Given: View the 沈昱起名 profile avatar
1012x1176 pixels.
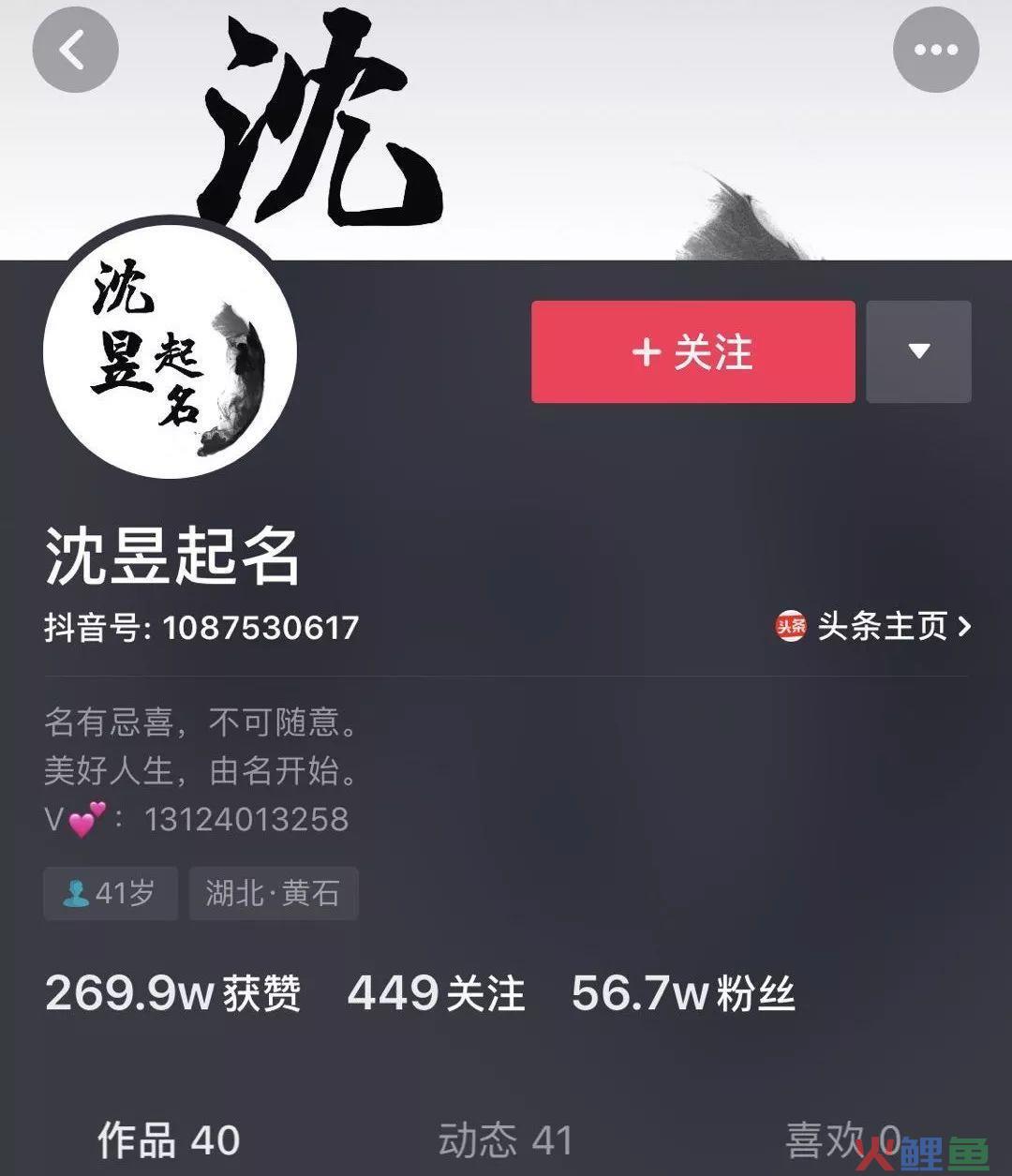Looking at the screenshot, I should point(170,353).
